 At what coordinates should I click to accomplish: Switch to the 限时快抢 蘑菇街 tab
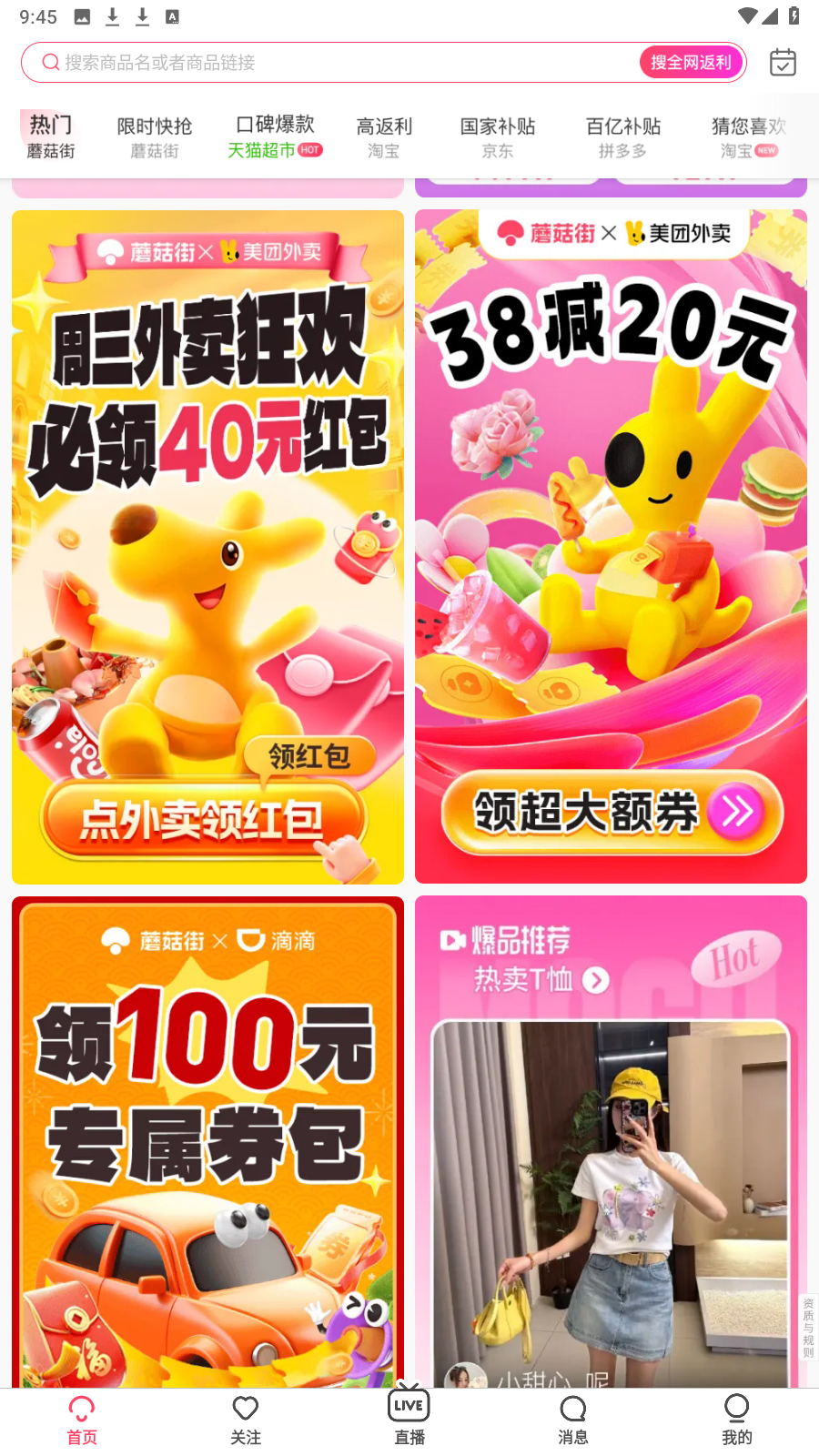click(155, 136)
